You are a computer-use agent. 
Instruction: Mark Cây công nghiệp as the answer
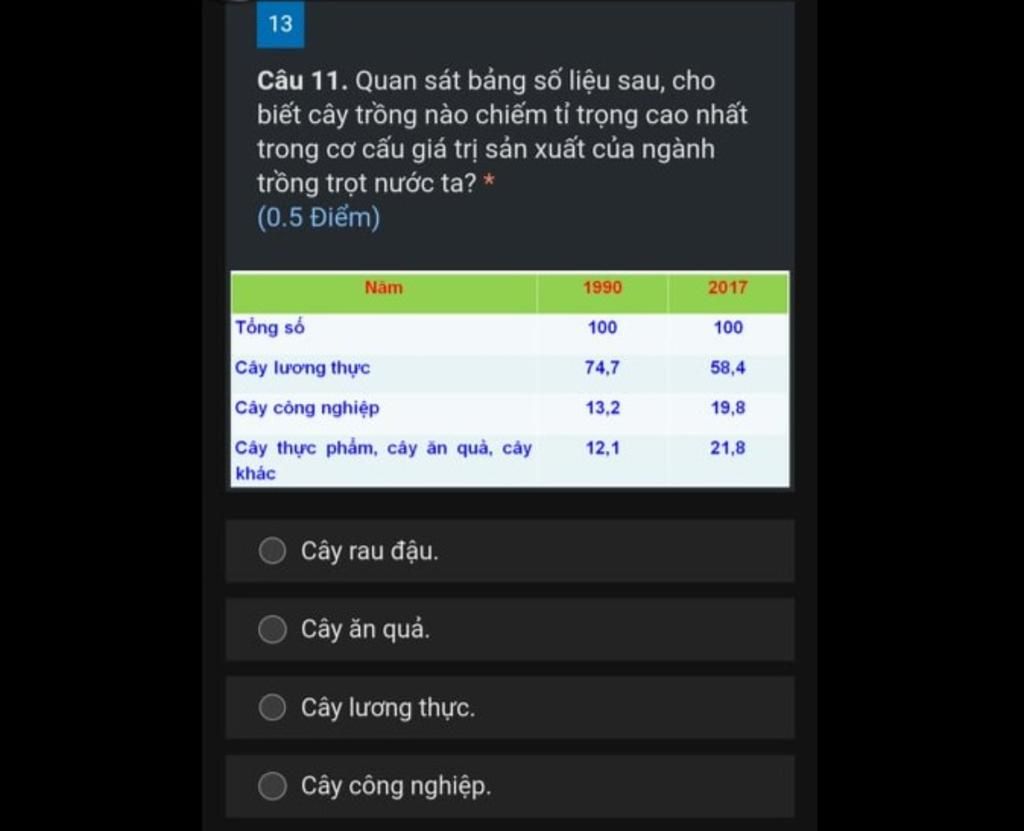(x=273, y=786)
